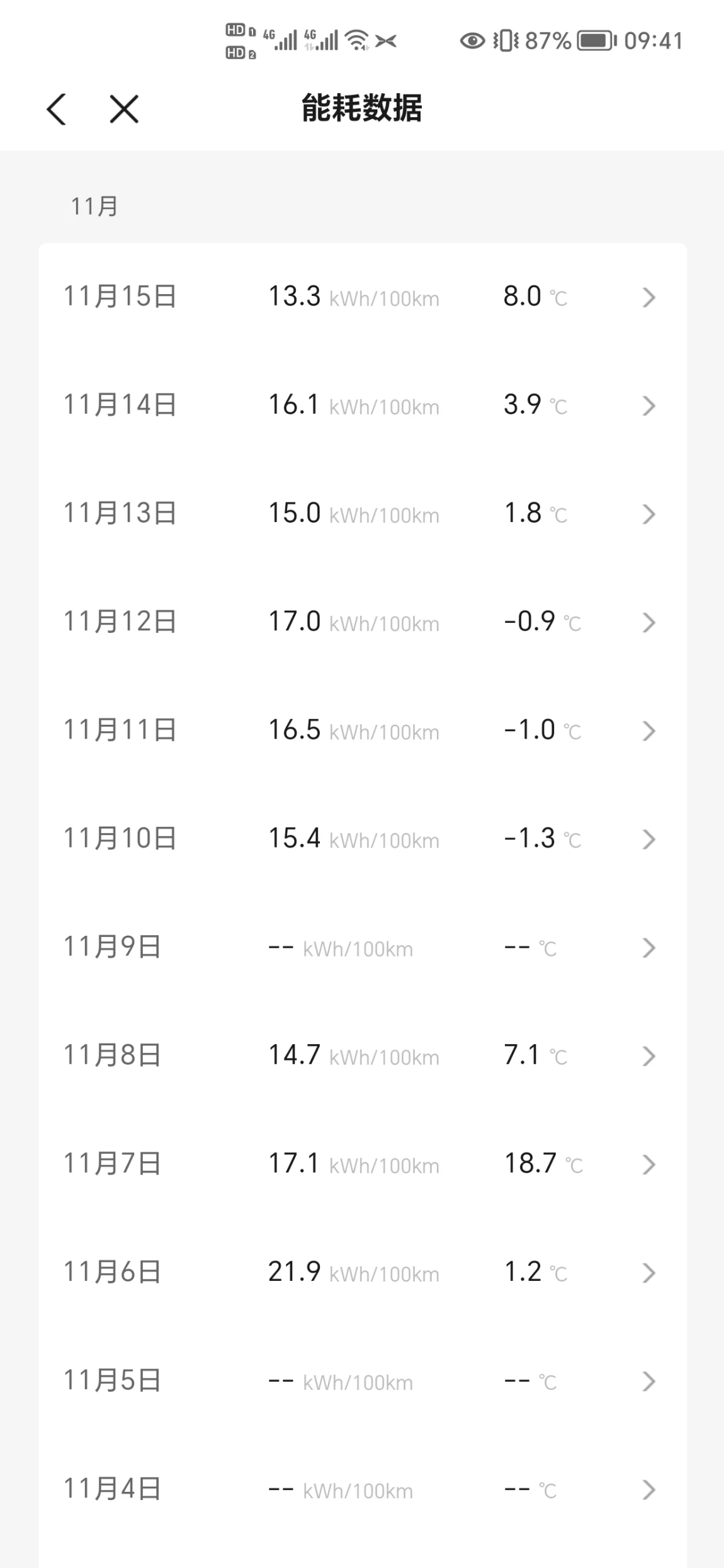Image resolution: width=724 pixels, height=1568 pixels.
Task: Close the 能耗数据 page
Action: pyautogui.click(x=124, y=109)
